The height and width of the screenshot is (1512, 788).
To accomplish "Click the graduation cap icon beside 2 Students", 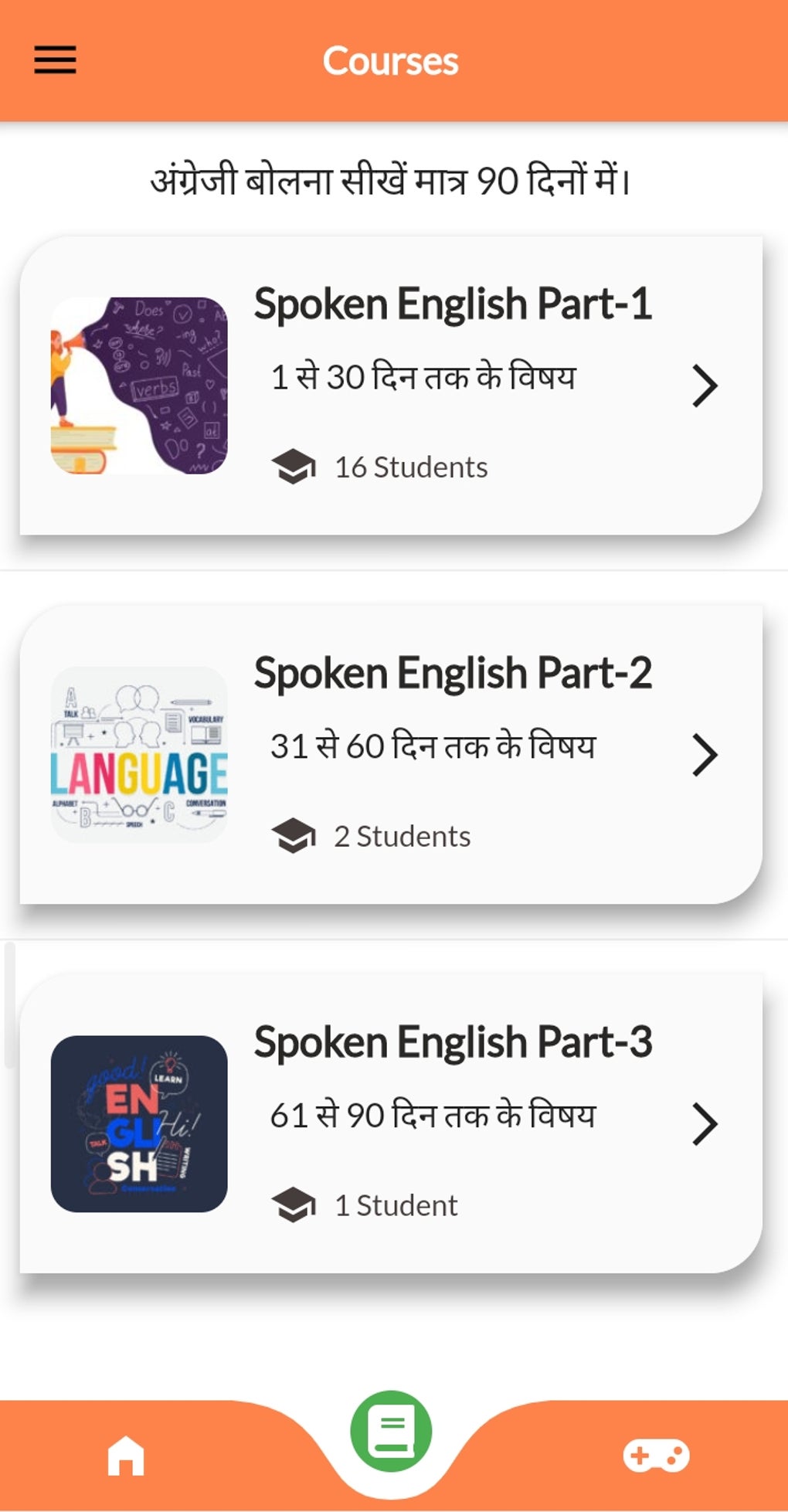I will click(296, 834).
